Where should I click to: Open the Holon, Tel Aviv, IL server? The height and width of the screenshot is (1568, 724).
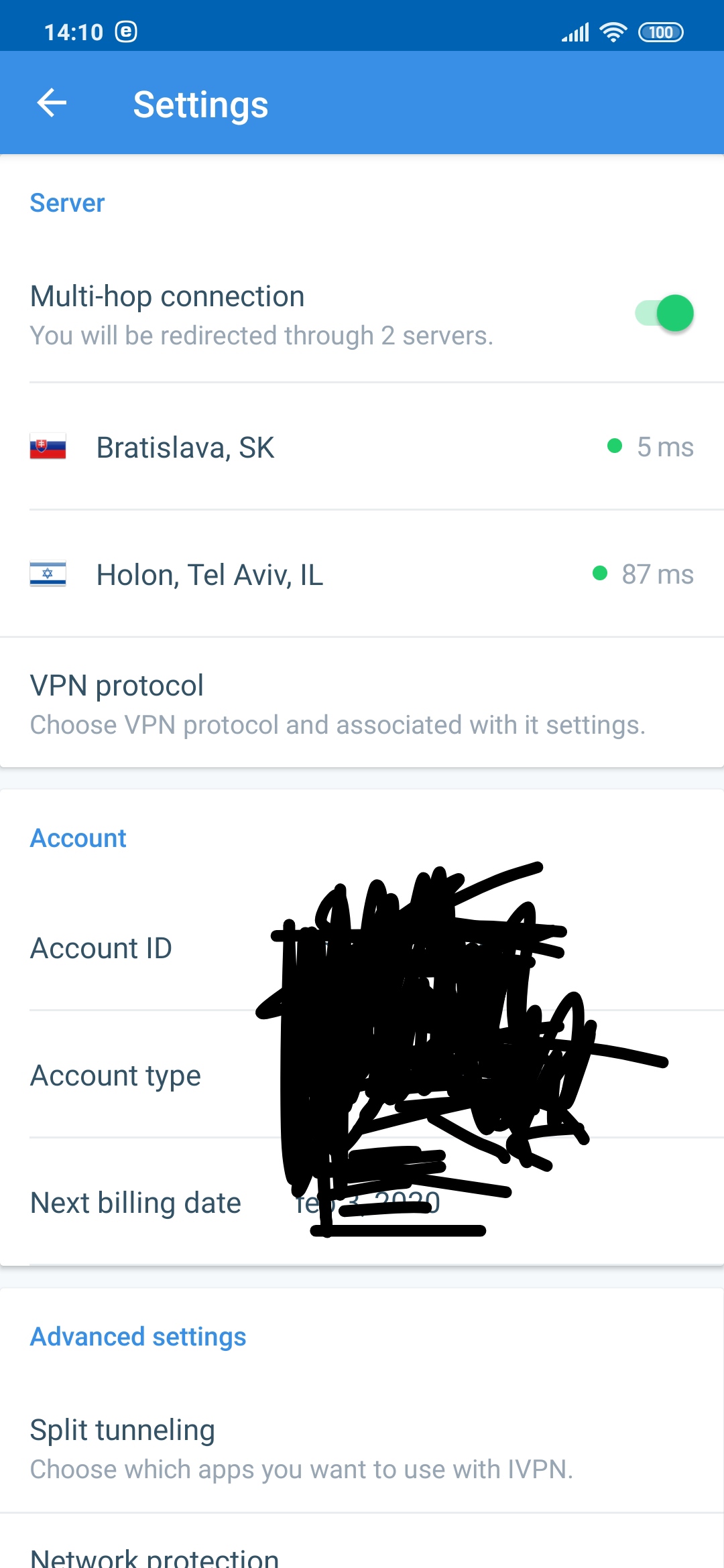pyautogui.click(x=362, y=574)
